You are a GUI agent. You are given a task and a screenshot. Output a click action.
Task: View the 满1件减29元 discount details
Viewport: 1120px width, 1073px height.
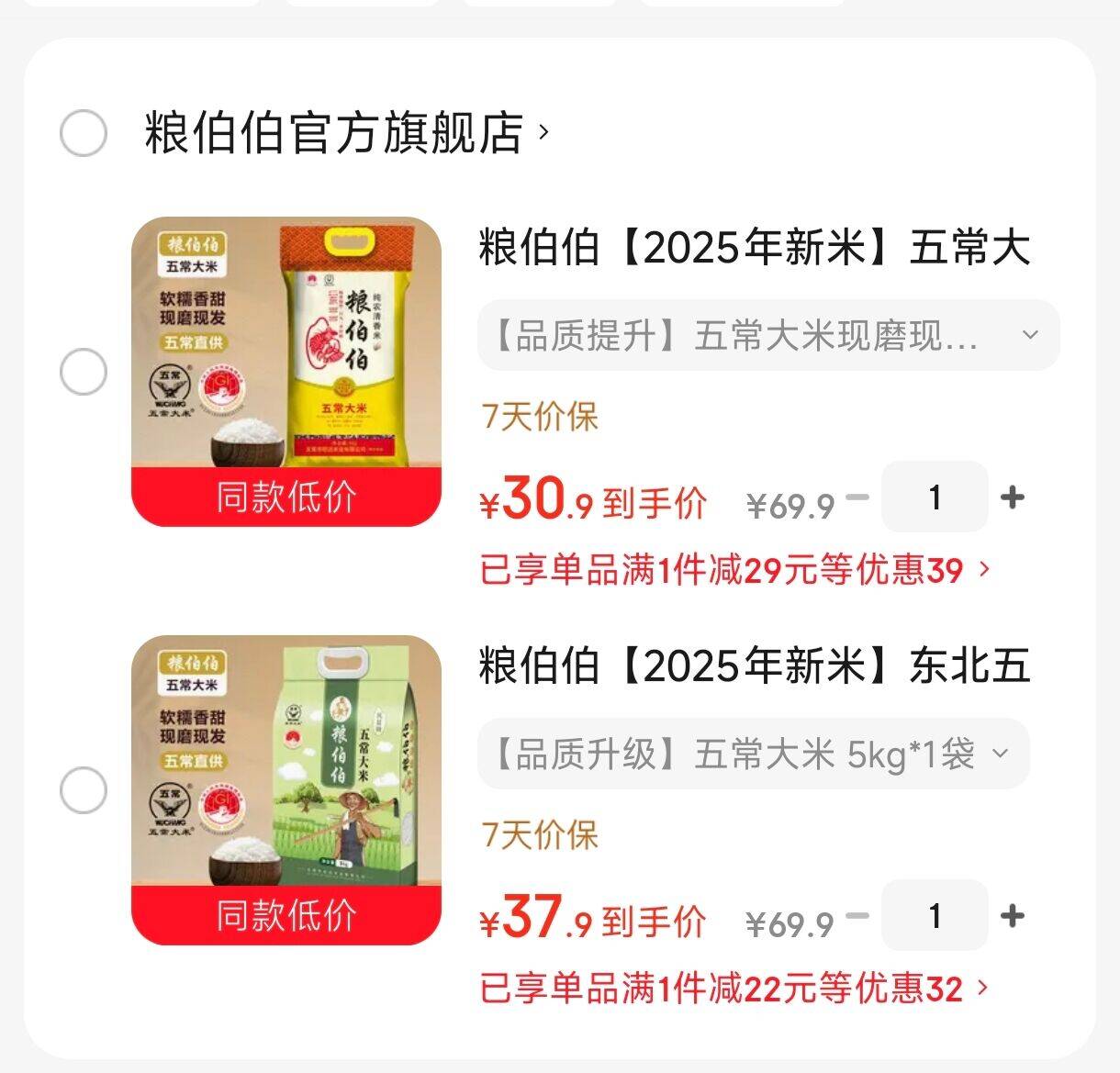tap(734, 570)
